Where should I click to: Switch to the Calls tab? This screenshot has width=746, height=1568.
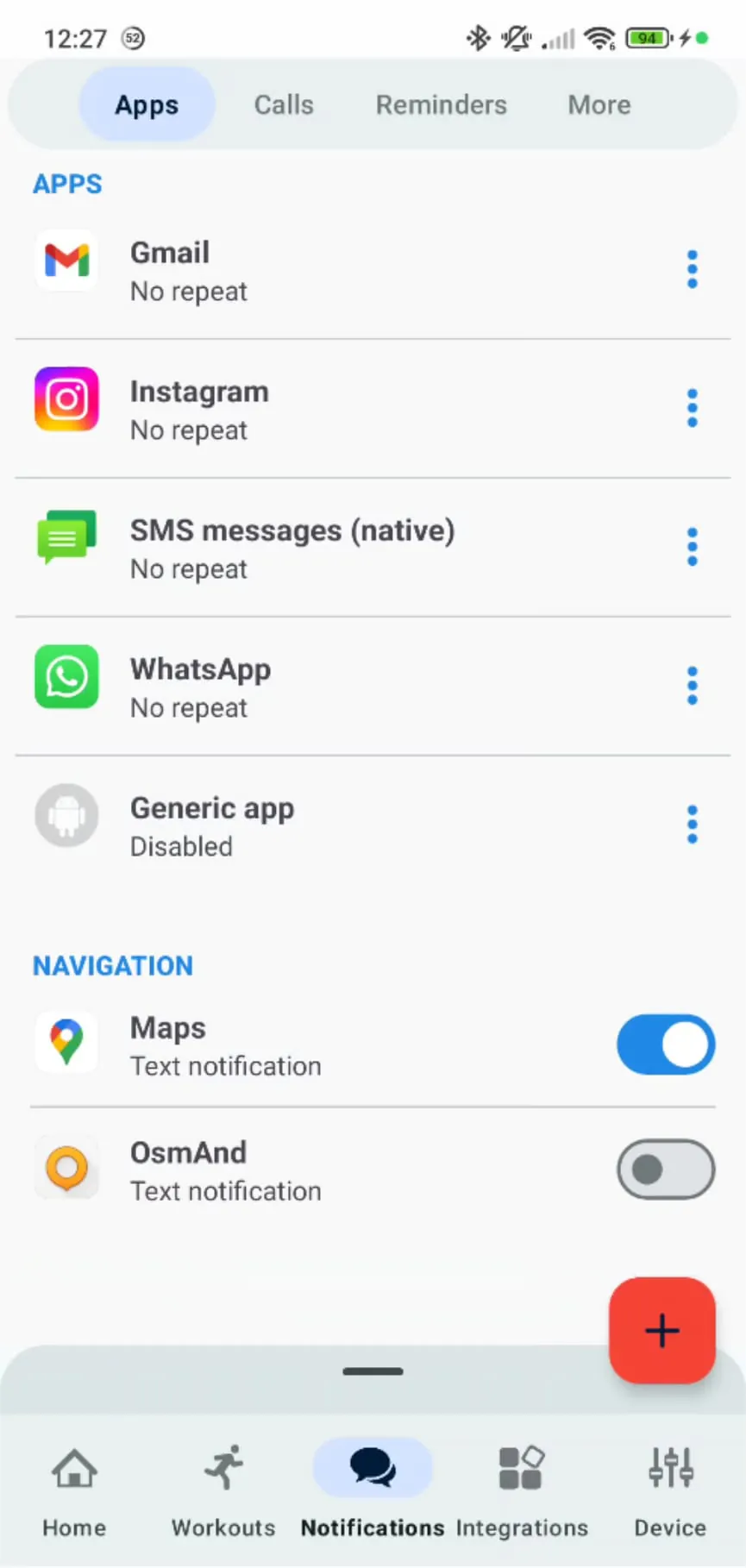pos(284,104)
